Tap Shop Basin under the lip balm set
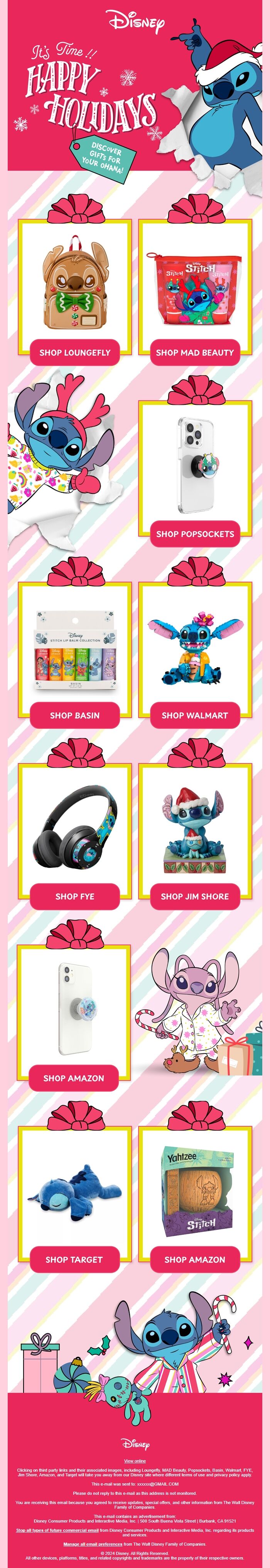 (74, 715)
